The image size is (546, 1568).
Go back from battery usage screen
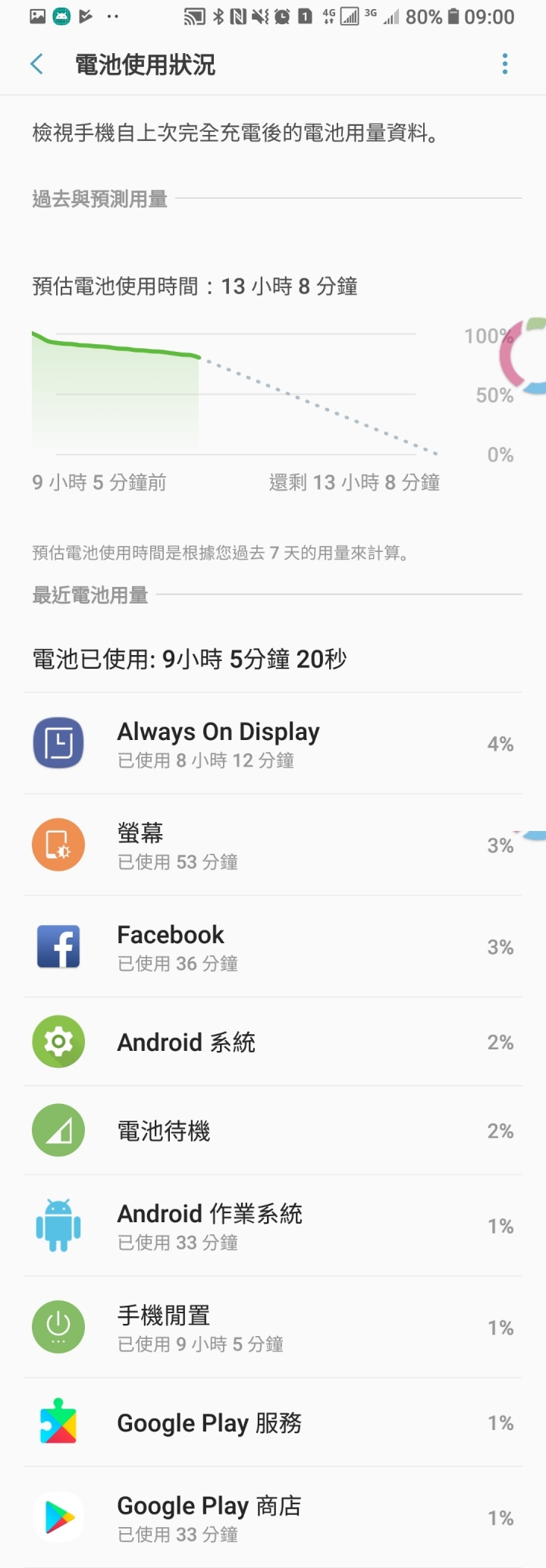(36, 64)
